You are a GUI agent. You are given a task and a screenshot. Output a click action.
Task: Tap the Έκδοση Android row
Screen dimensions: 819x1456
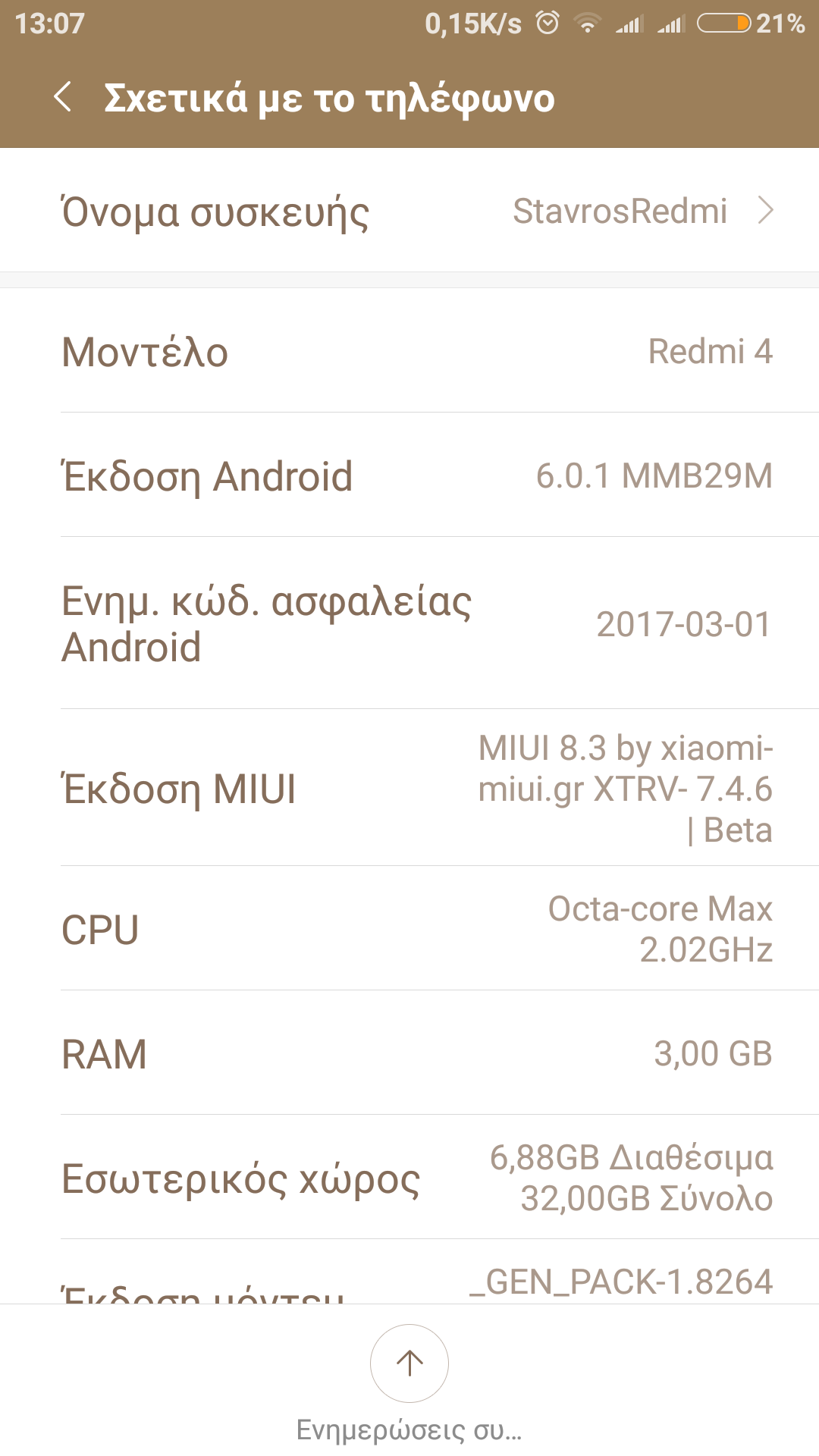pyautogui.click(x=409, y=475)
